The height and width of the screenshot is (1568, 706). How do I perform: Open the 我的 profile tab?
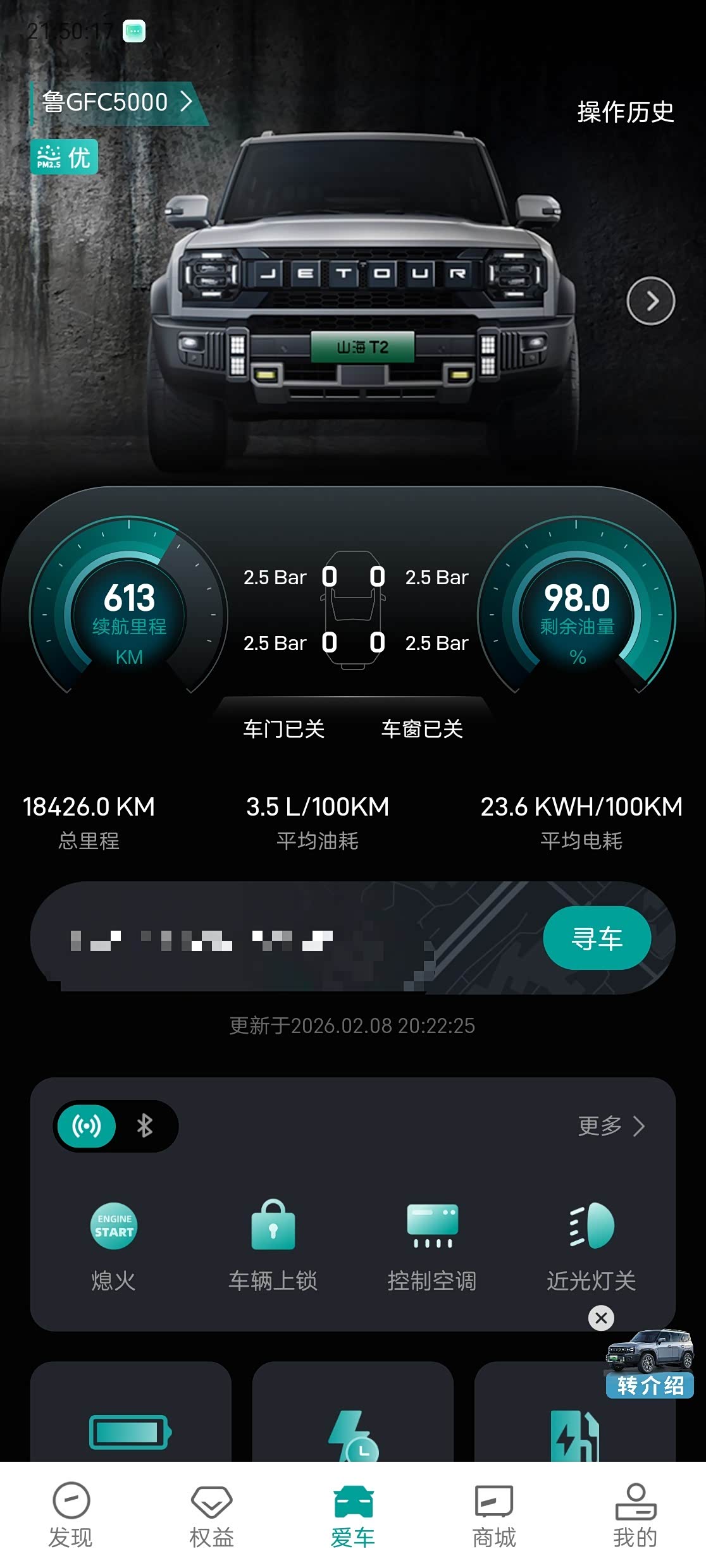tap(635, 1515)
